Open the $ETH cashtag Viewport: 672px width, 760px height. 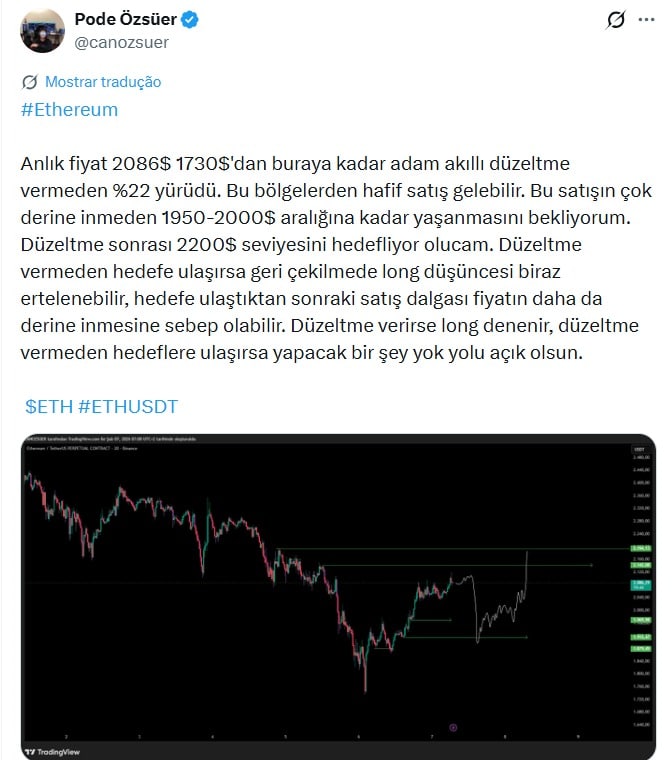46,407
